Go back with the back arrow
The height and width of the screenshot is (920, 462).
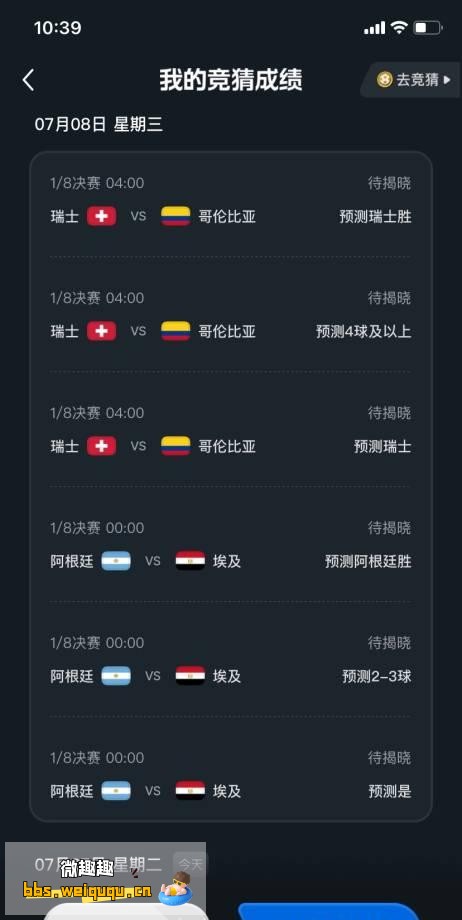click(x=28, y=80)
